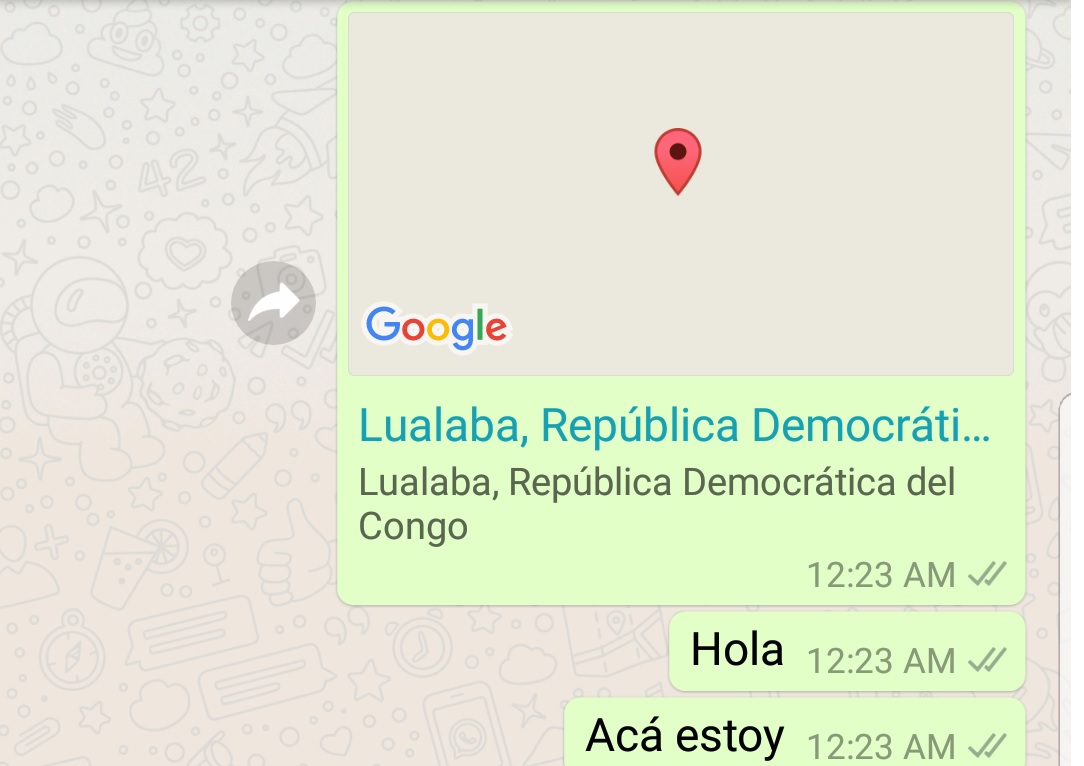The image size is (1084, 766).
Task: Forward the shared location message
Action: tap(273, 303)
